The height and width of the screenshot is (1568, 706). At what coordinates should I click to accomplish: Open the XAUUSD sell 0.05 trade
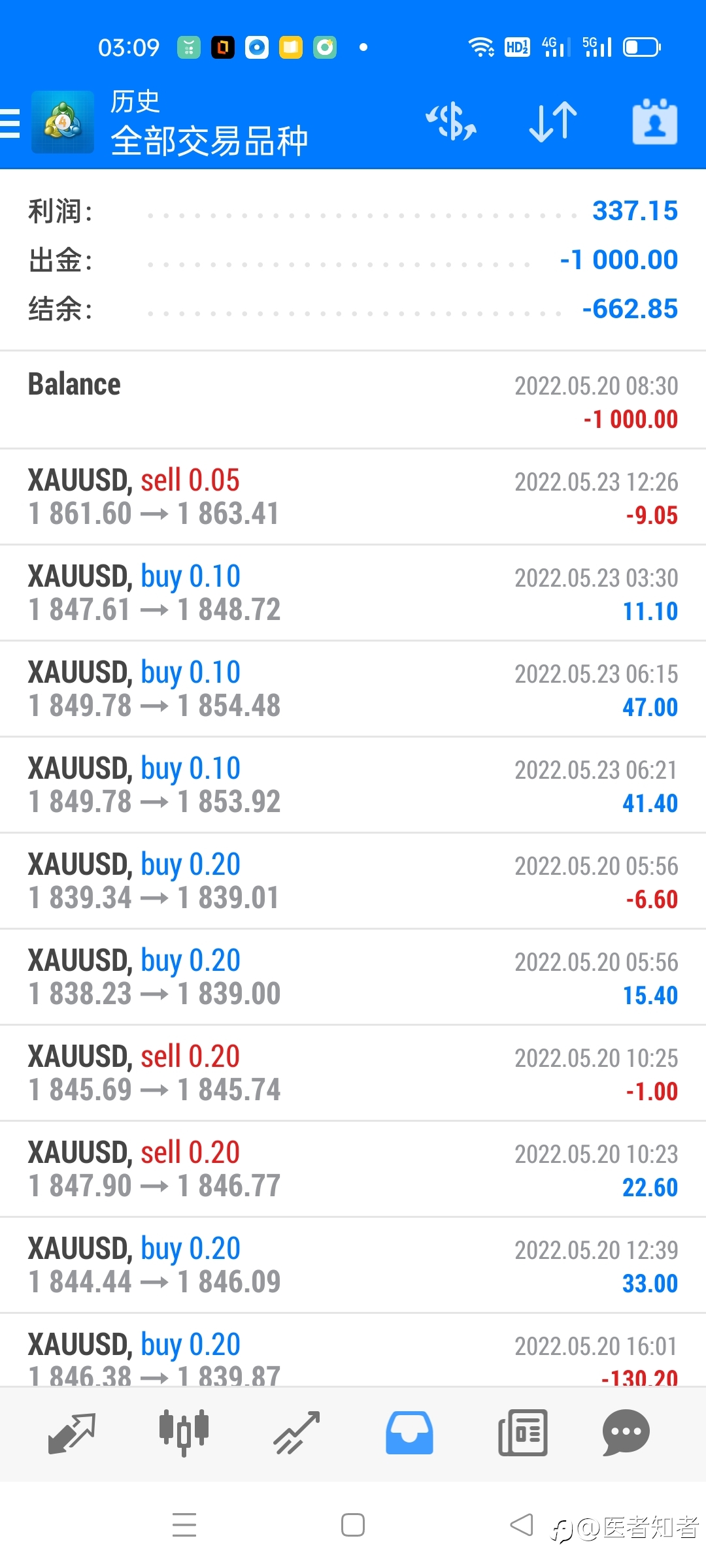pos(353,497)
